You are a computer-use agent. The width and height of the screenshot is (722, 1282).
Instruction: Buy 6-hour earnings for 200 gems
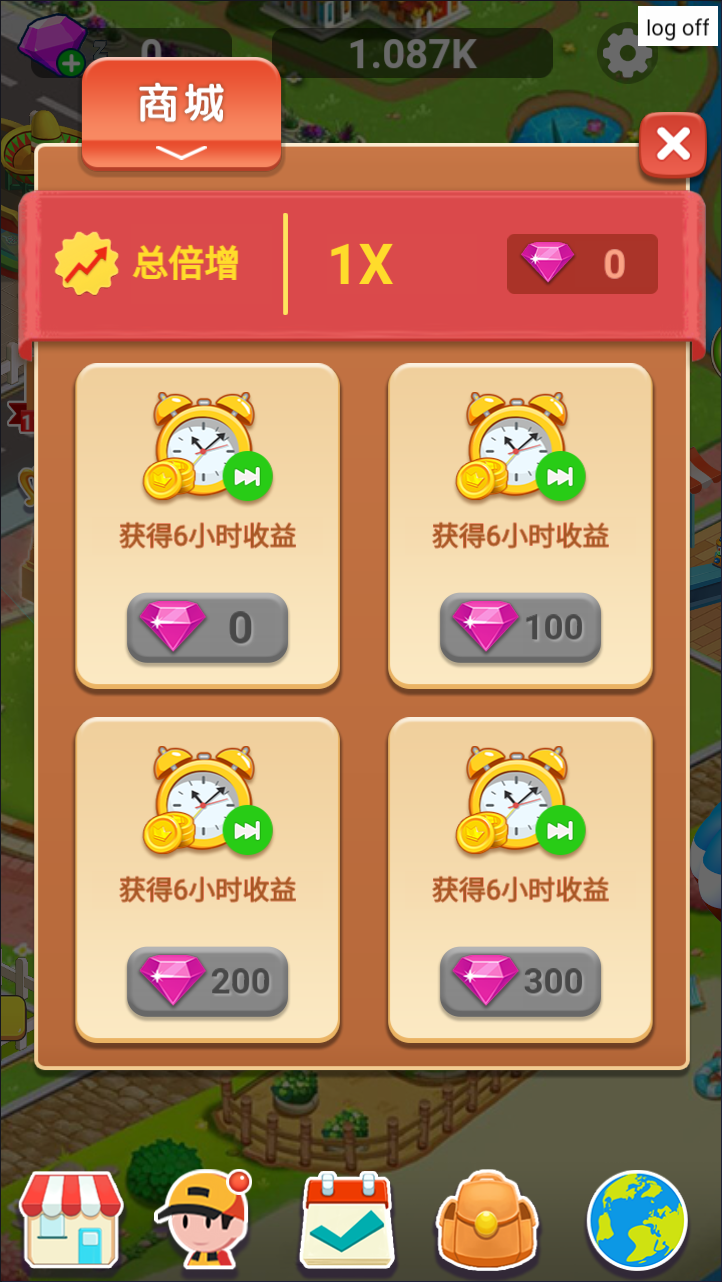click(207, 981)
